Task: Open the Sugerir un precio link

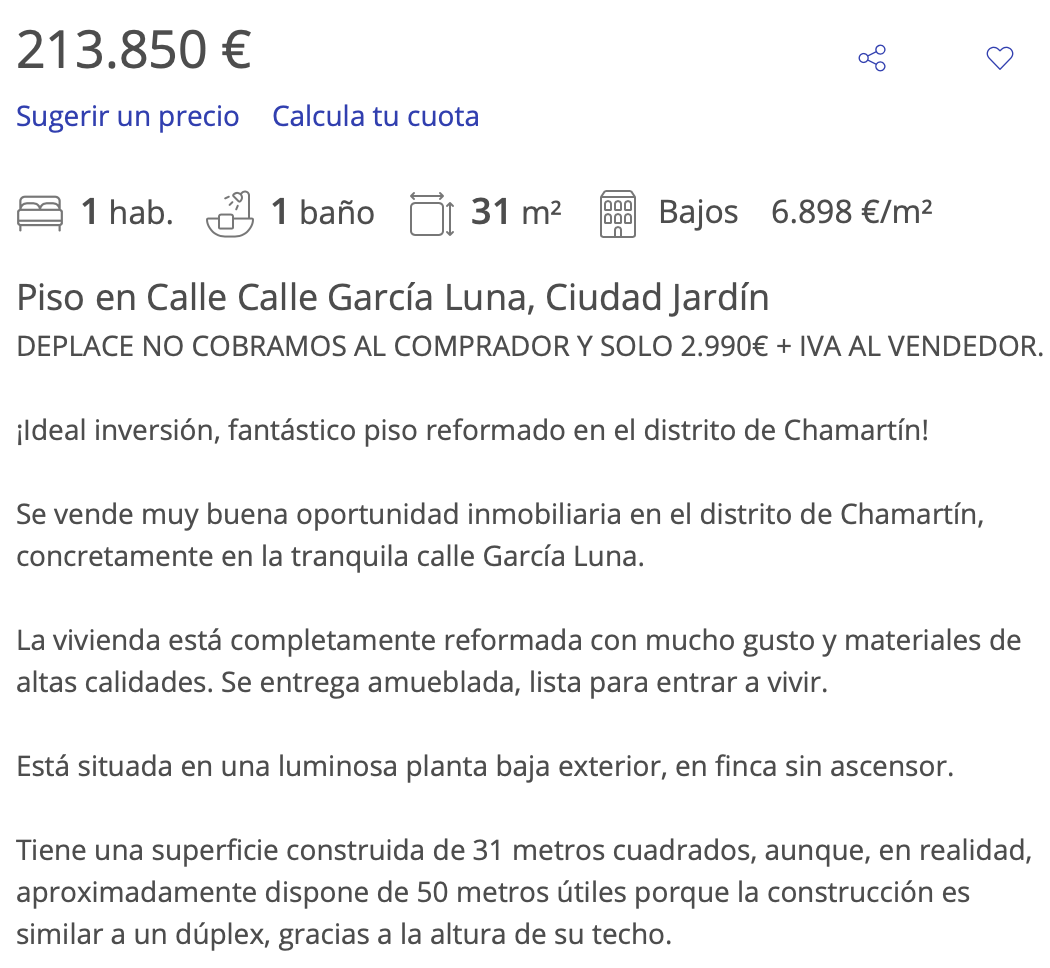Action: (x=128, y=116)
